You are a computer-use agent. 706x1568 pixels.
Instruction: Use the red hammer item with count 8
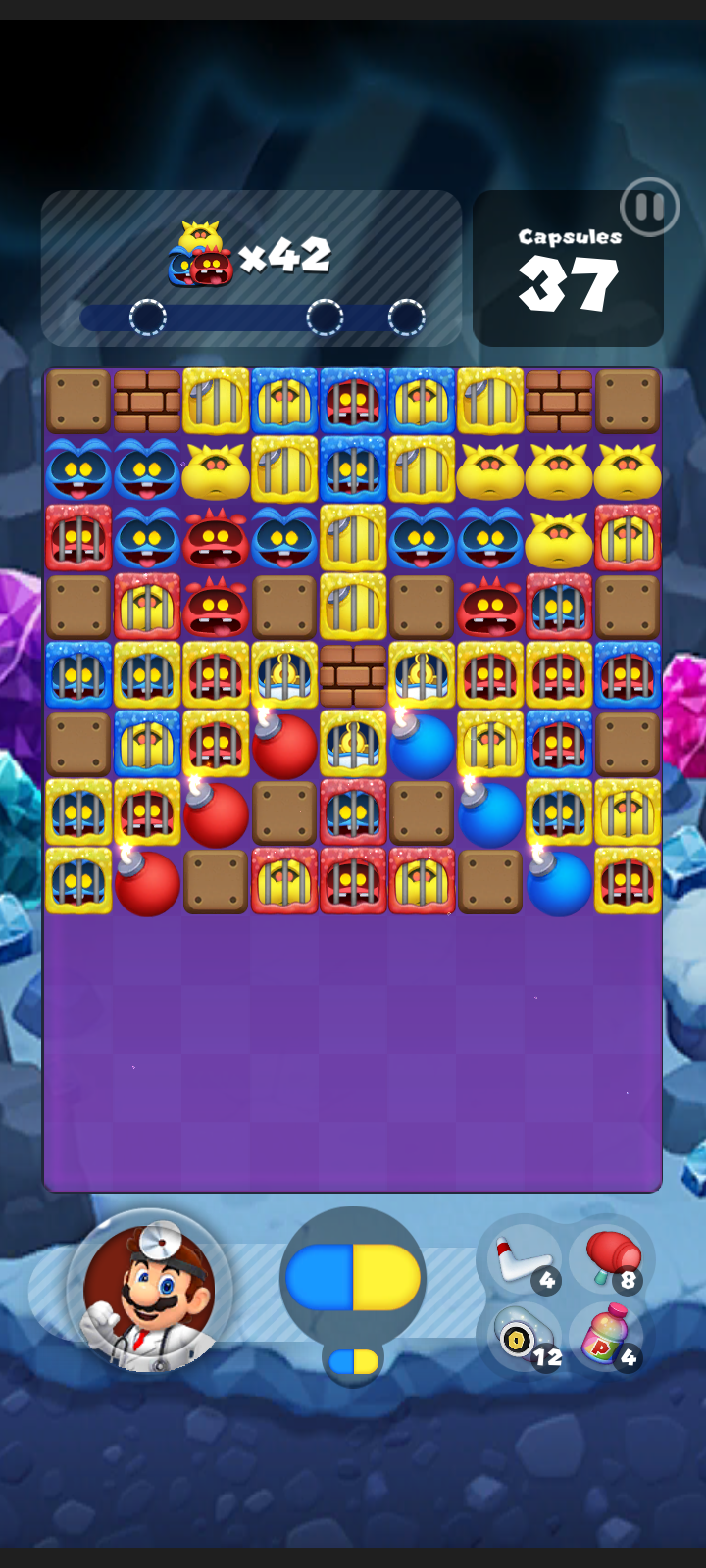point(610,1259)
